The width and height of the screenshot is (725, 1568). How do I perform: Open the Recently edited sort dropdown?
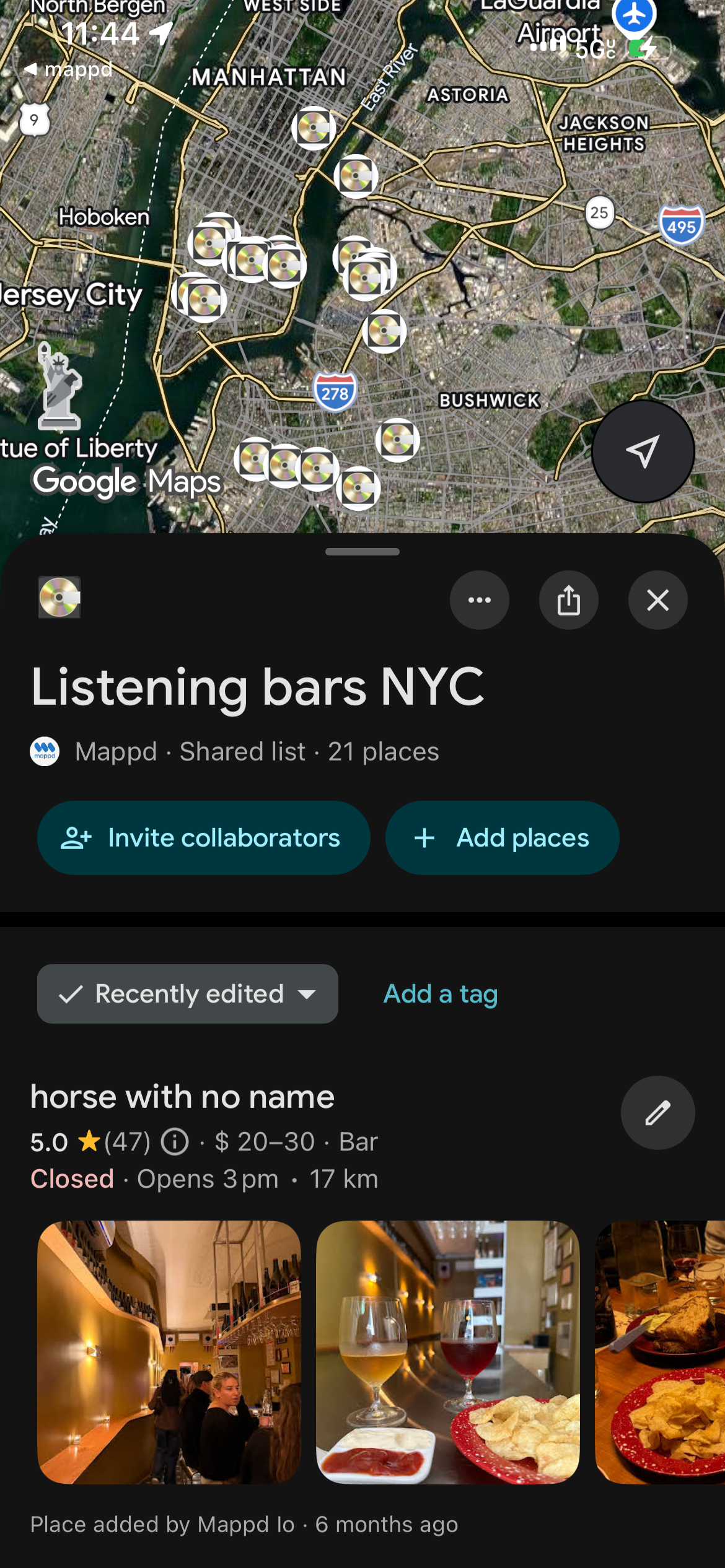[187, 994]
